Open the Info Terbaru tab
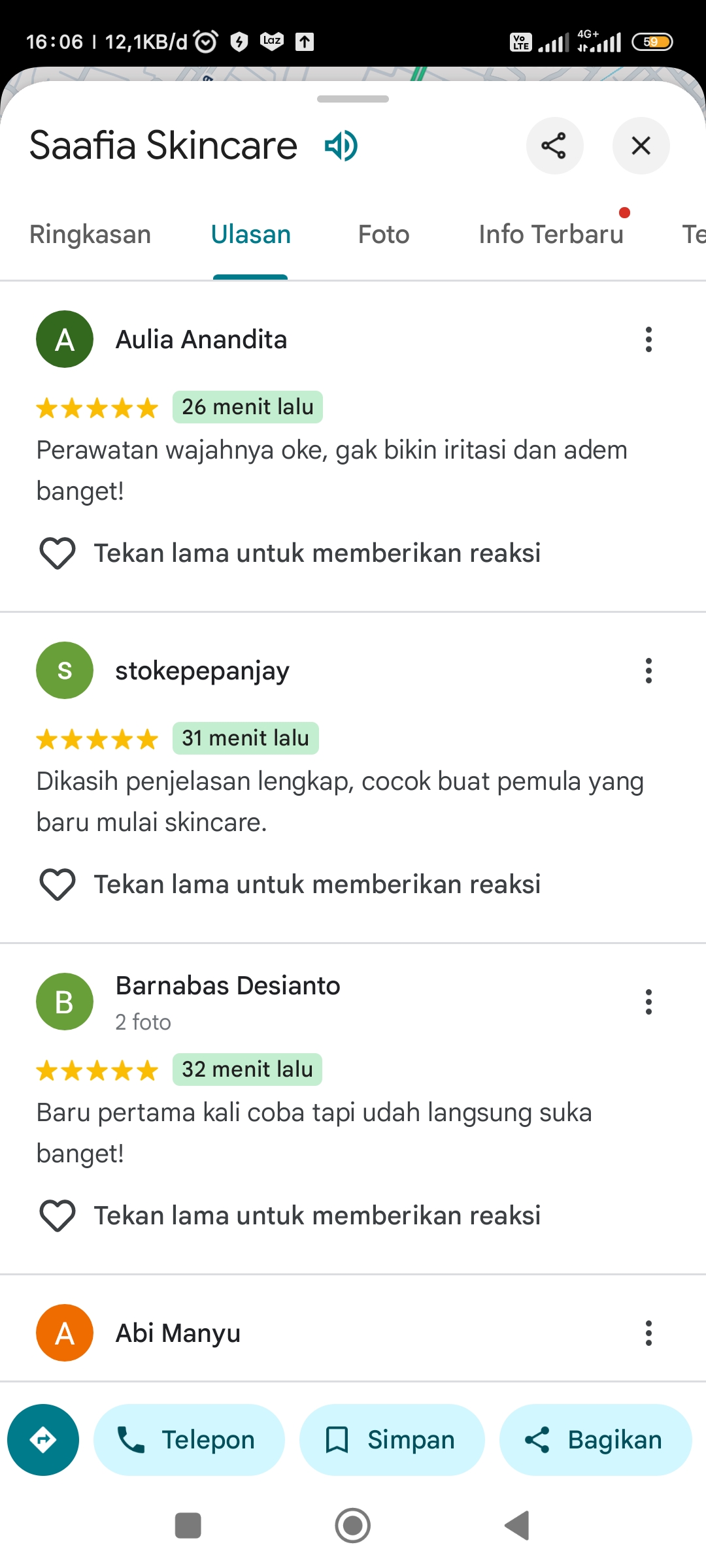 (551, 234)
